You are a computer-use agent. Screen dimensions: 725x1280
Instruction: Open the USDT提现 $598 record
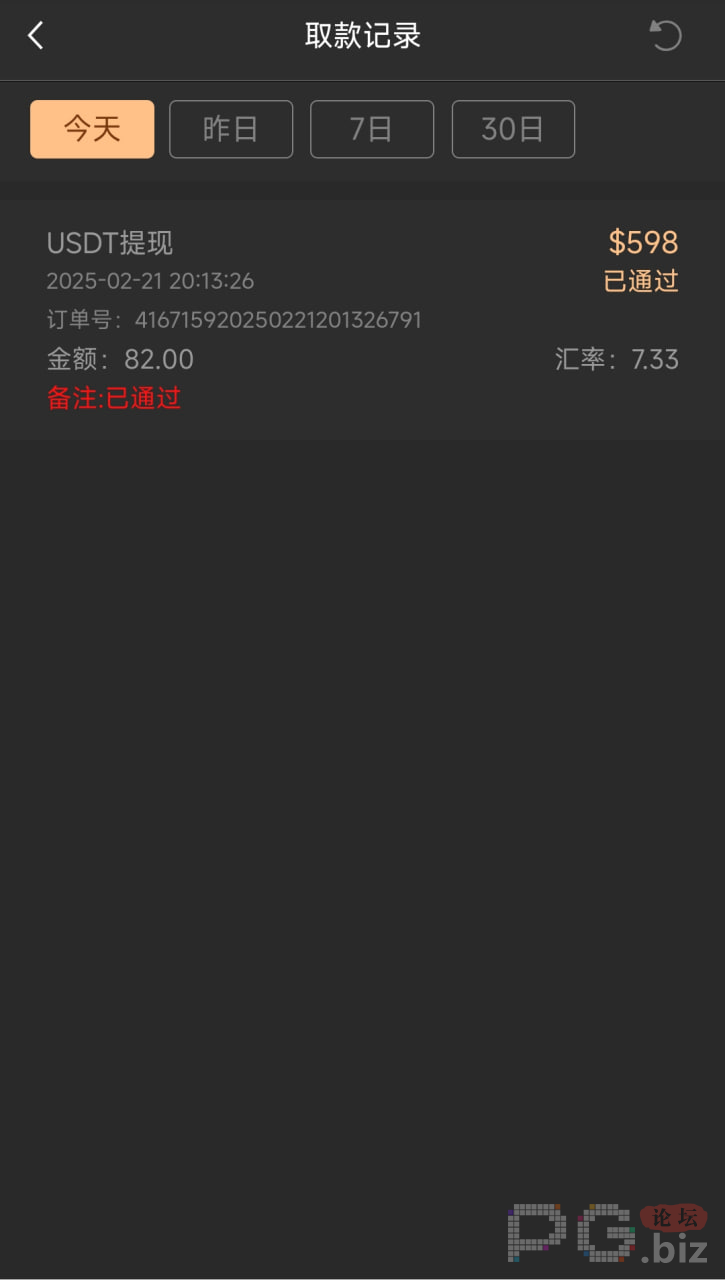point(362,320)
